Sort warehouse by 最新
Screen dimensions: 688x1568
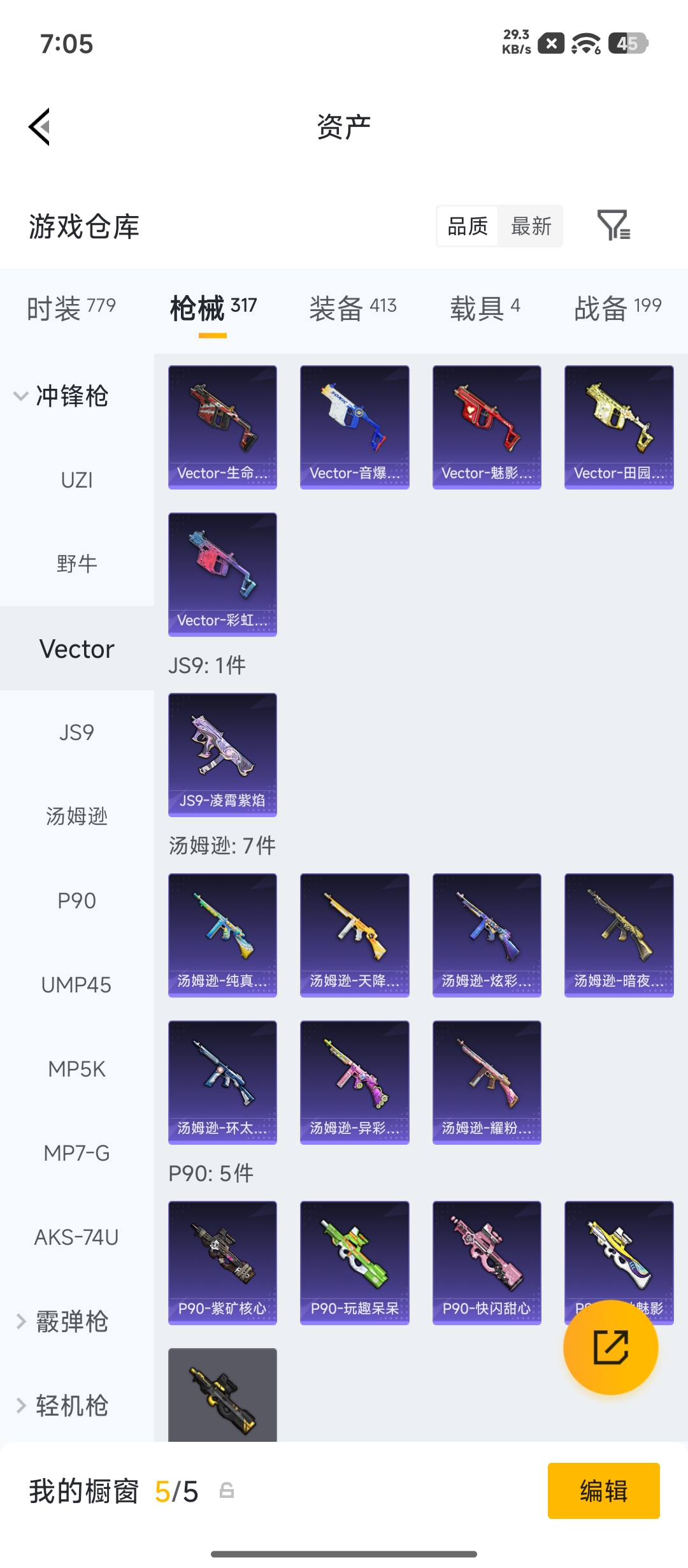(x=531, y=226)
